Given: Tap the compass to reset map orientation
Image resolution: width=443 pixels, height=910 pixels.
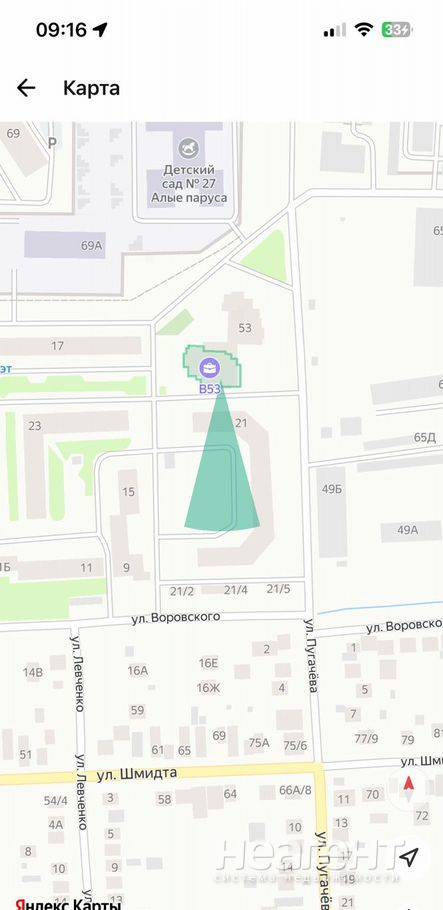Looking at the screenshot, I should point(408,784).
